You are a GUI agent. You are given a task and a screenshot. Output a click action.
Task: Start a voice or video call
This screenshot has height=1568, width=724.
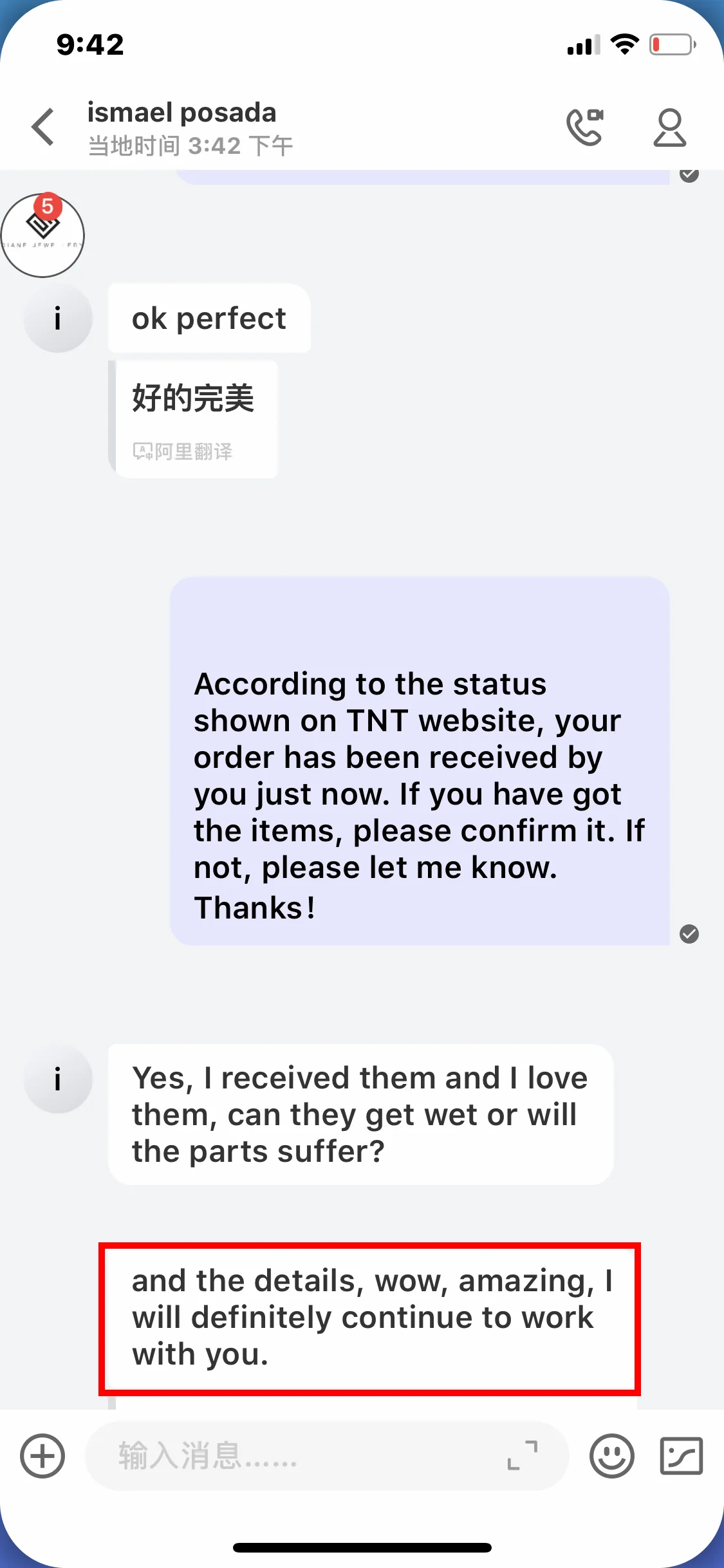click(585, 127)
